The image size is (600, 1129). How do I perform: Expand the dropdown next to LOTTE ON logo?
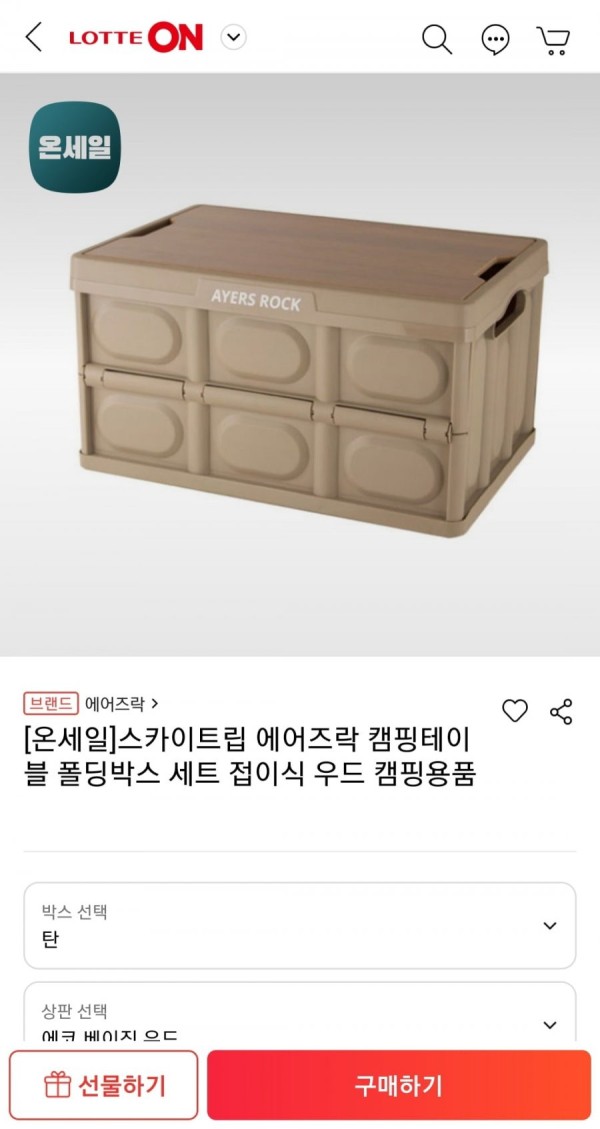(233, 38)
